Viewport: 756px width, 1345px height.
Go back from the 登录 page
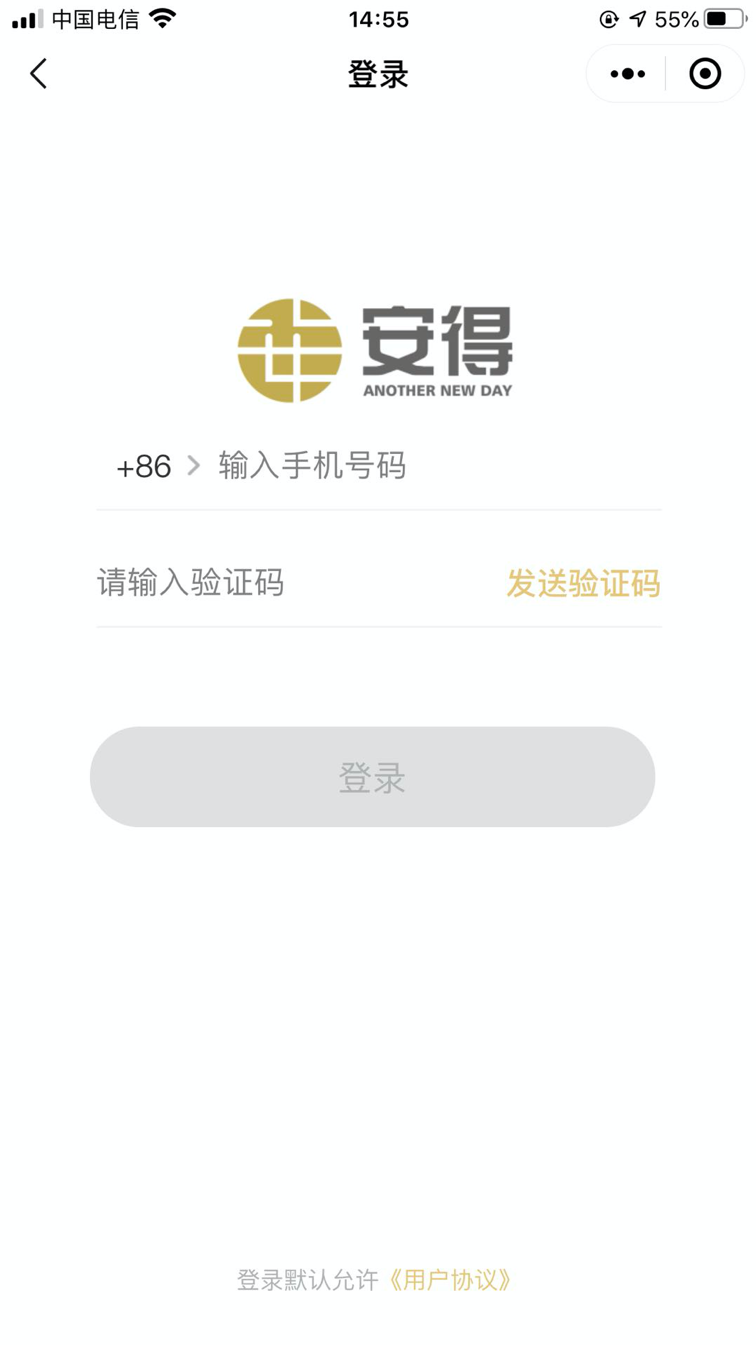tap(39, 74)
